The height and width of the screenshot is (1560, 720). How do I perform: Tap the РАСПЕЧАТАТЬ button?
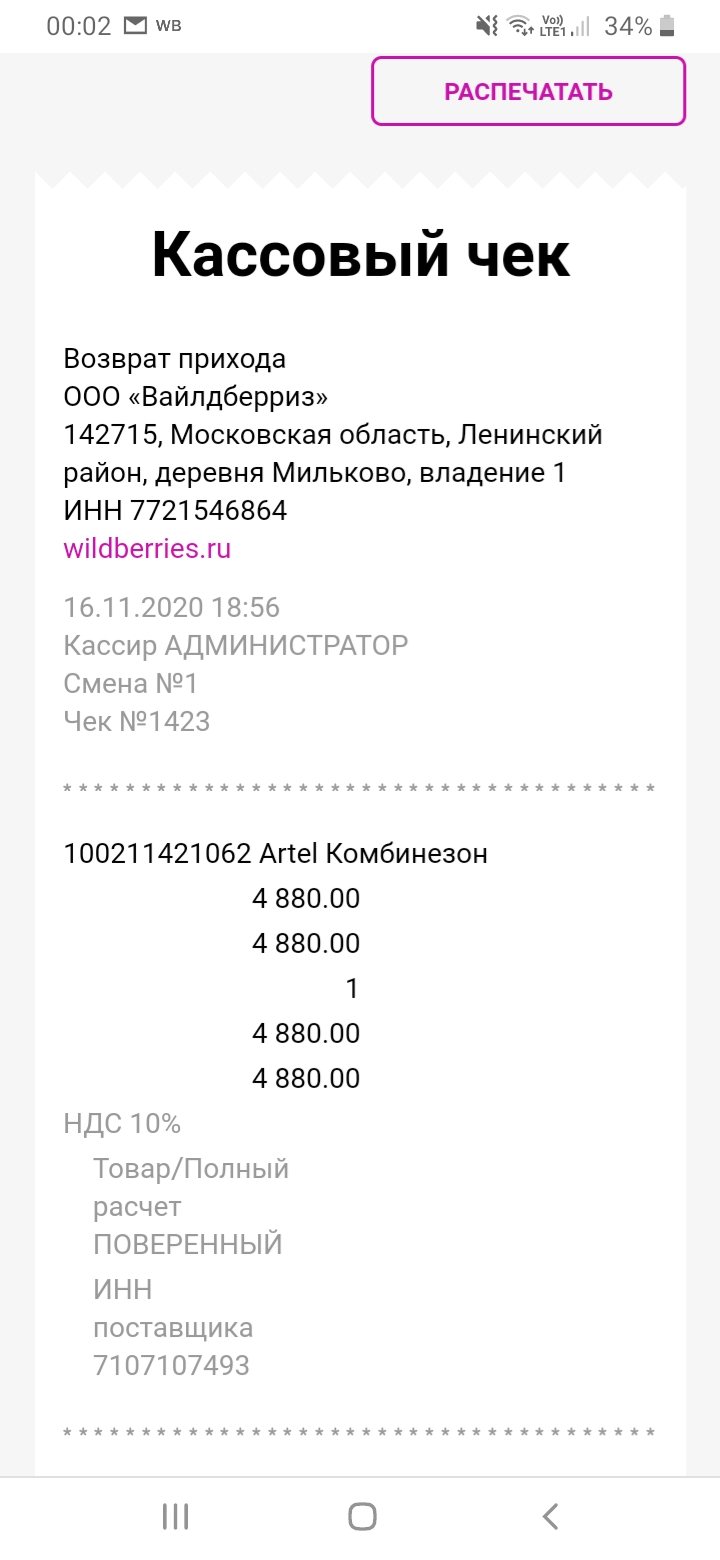coord(528,91)
